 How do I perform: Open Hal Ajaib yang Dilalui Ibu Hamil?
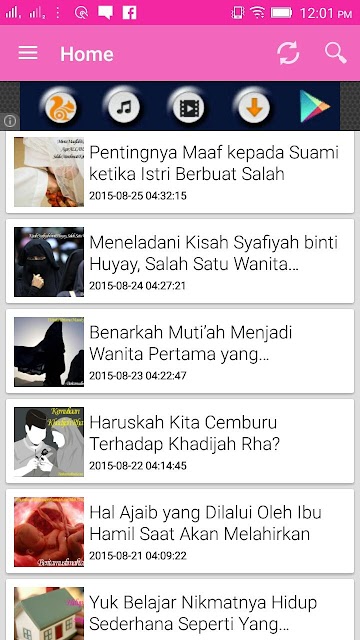(x=180, y=531)
